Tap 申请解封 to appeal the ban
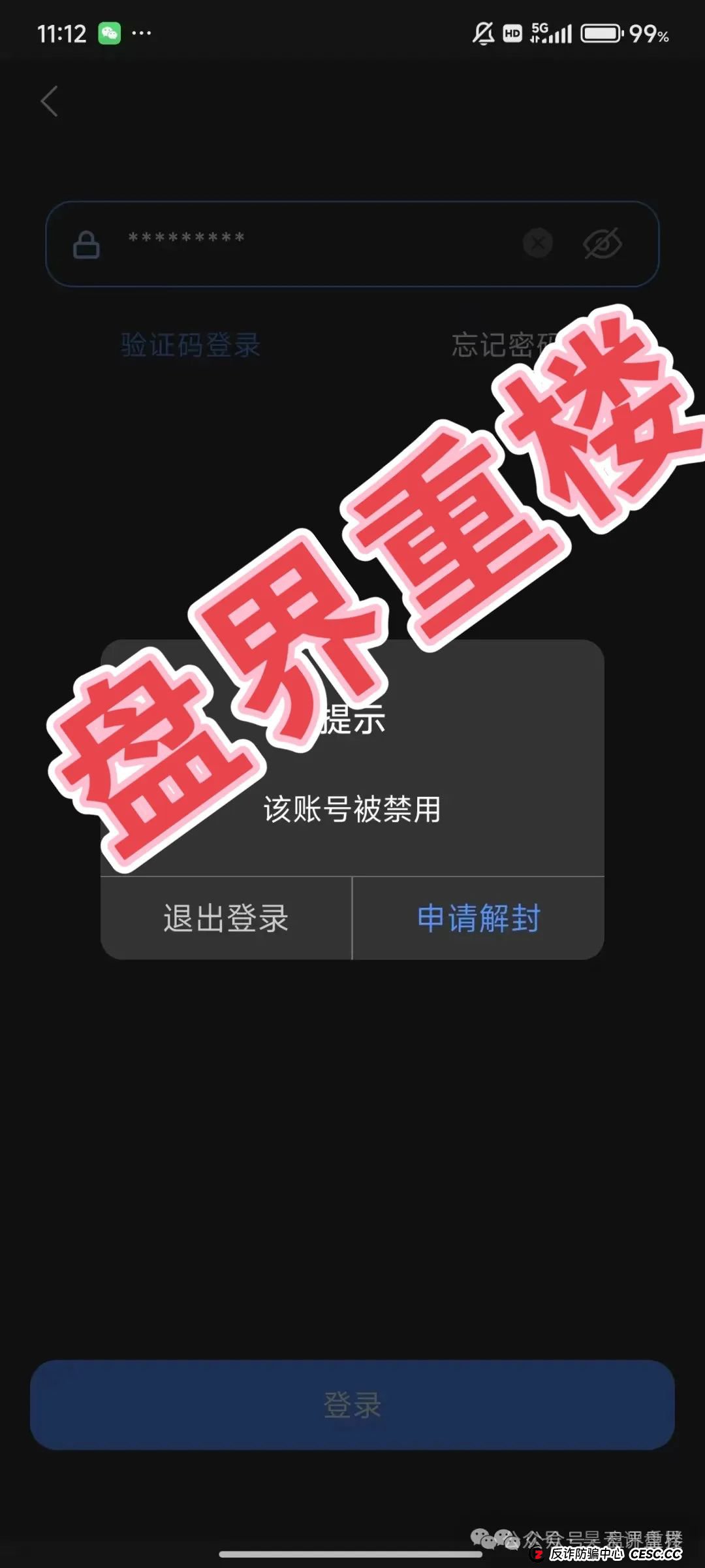 click(x=478, y=918)
